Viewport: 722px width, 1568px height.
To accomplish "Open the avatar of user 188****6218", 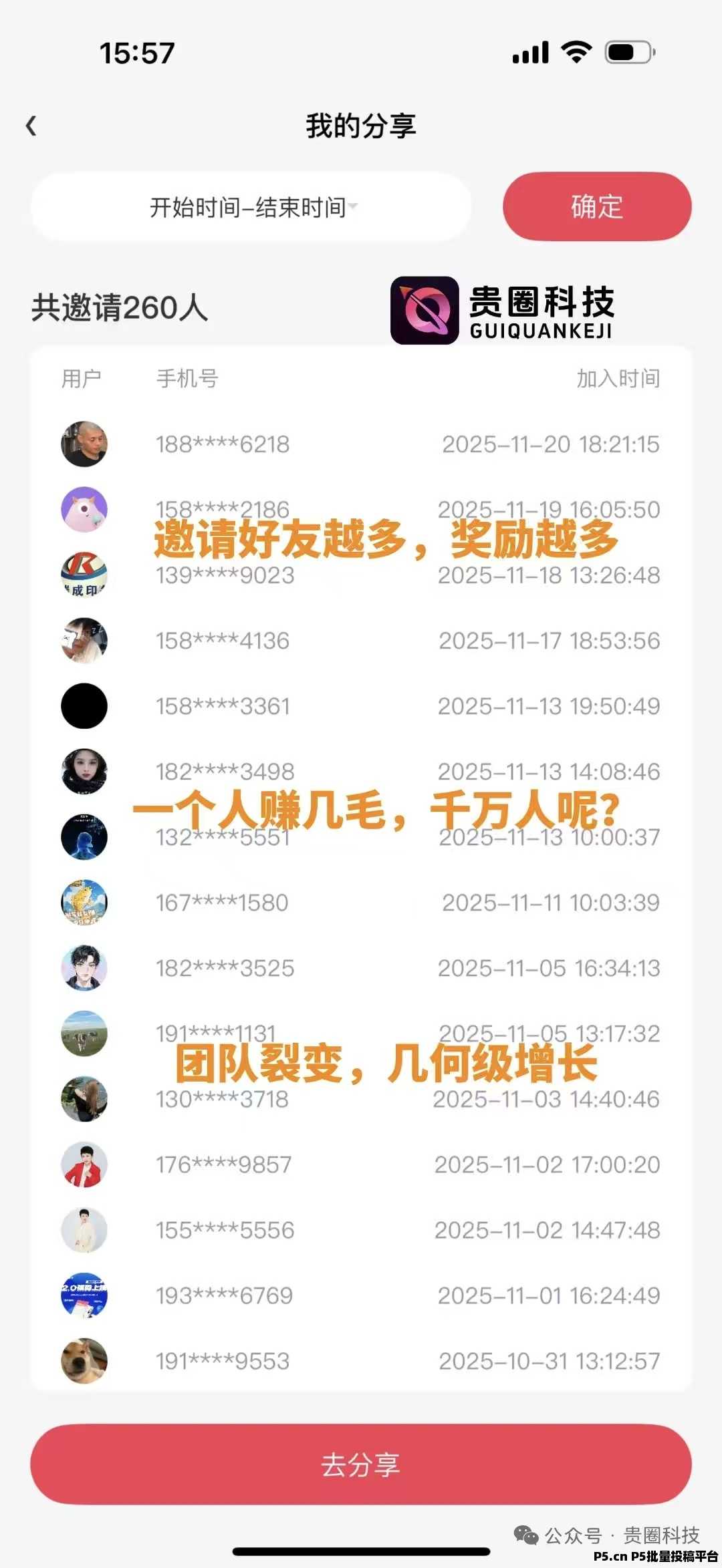I will pyautogui.click(x=84, y=443).
